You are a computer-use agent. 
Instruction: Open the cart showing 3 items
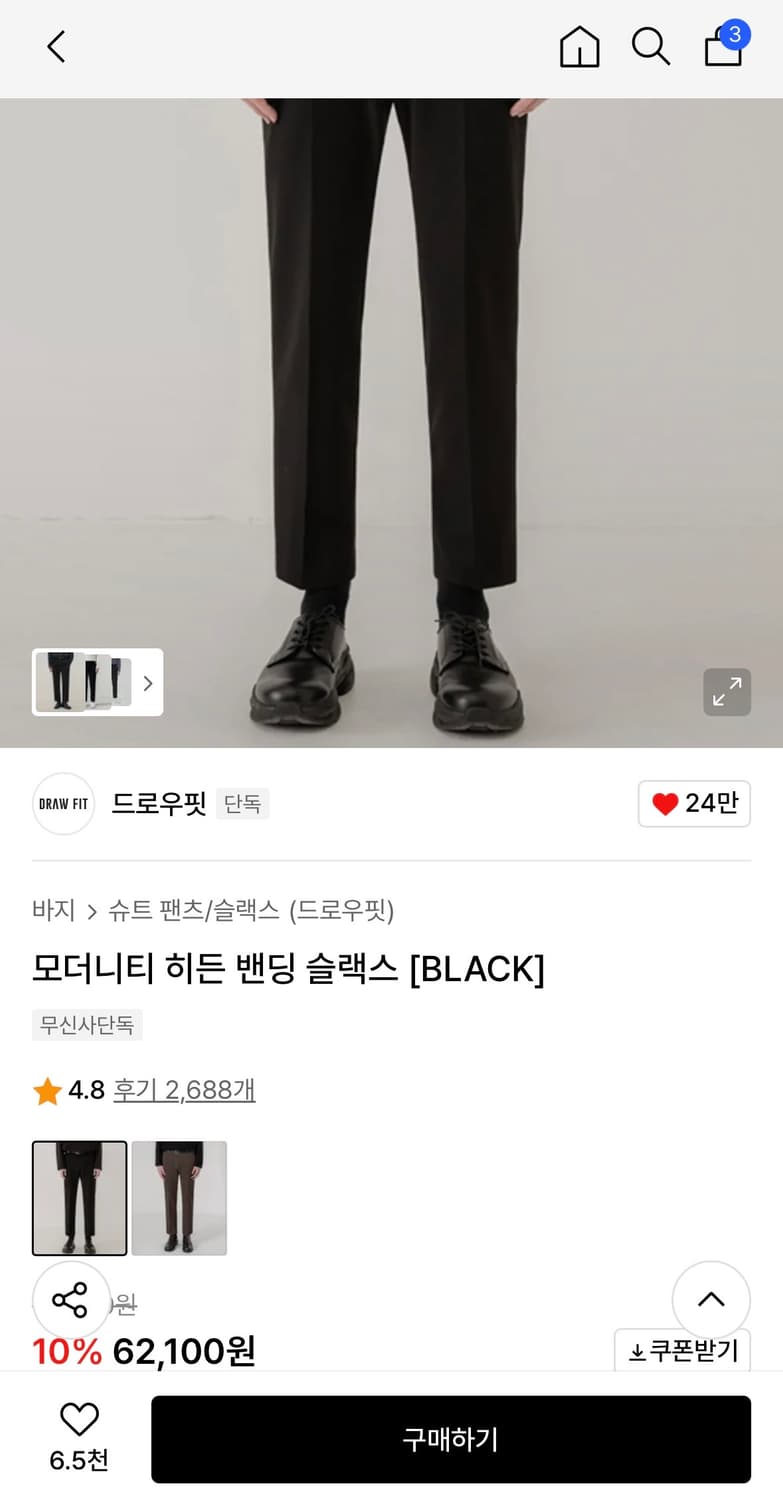pyautogui.click(x=722, y=47)
